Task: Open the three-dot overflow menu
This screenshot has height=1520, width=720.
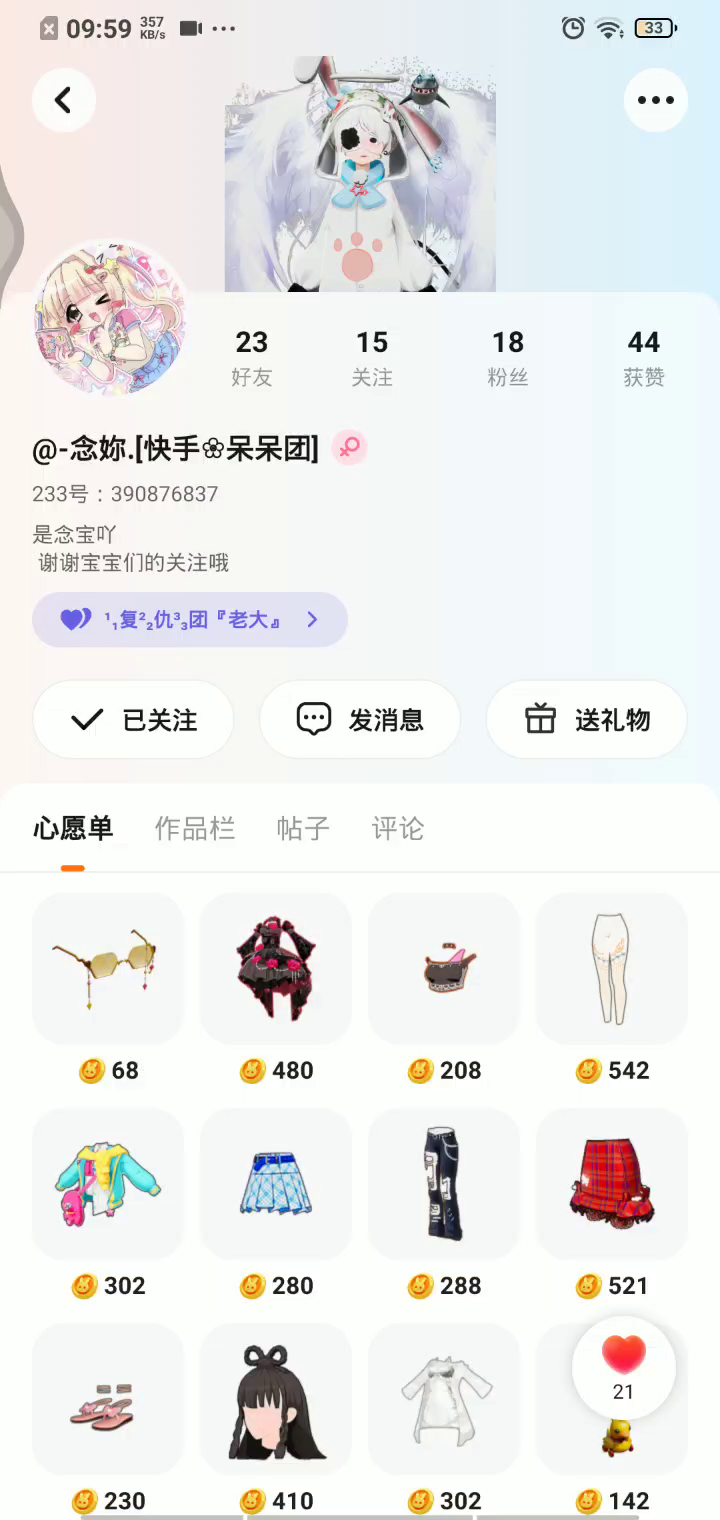Action: [655, 100]
